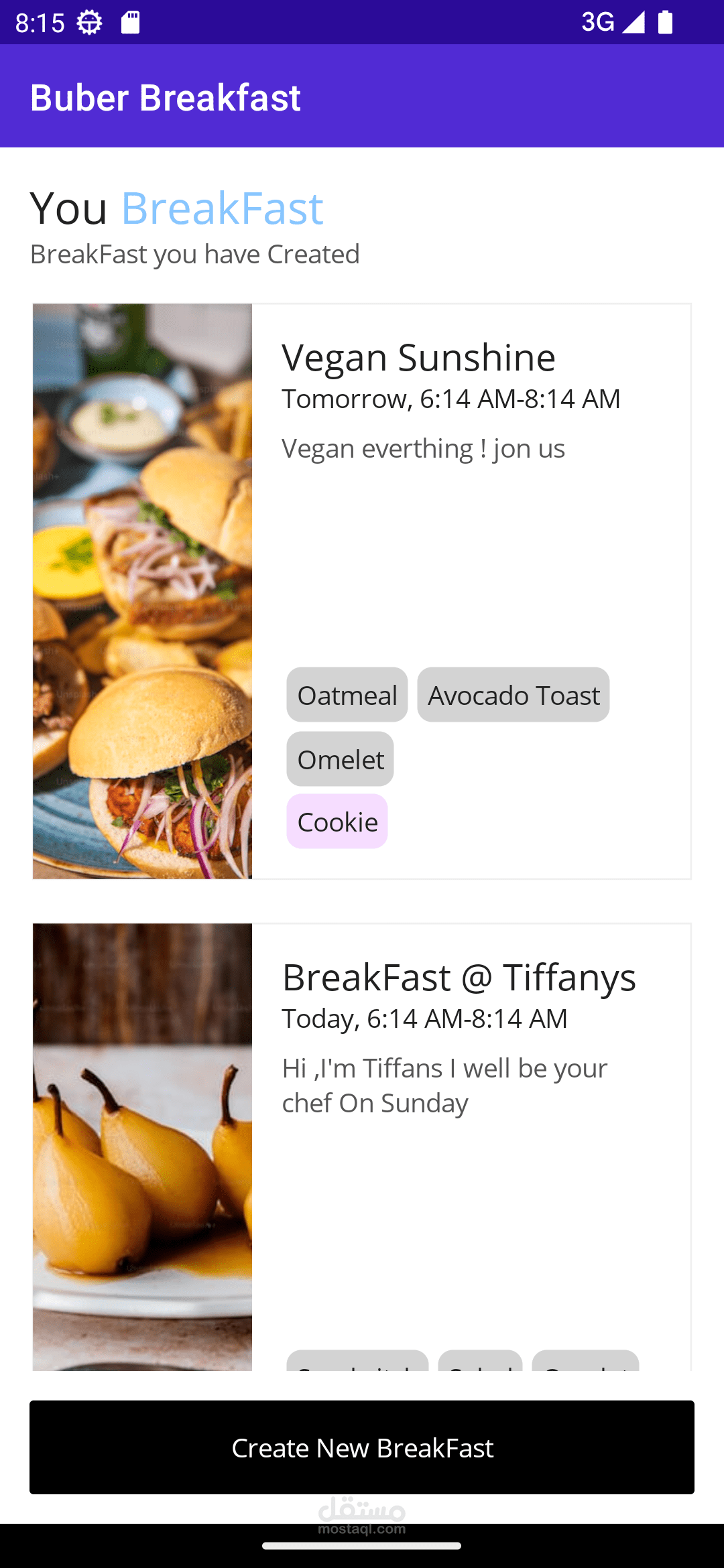Tap the Cookie chip
Screen dimensions: 724x1568
pyautogui.click(x=337, y=822)
